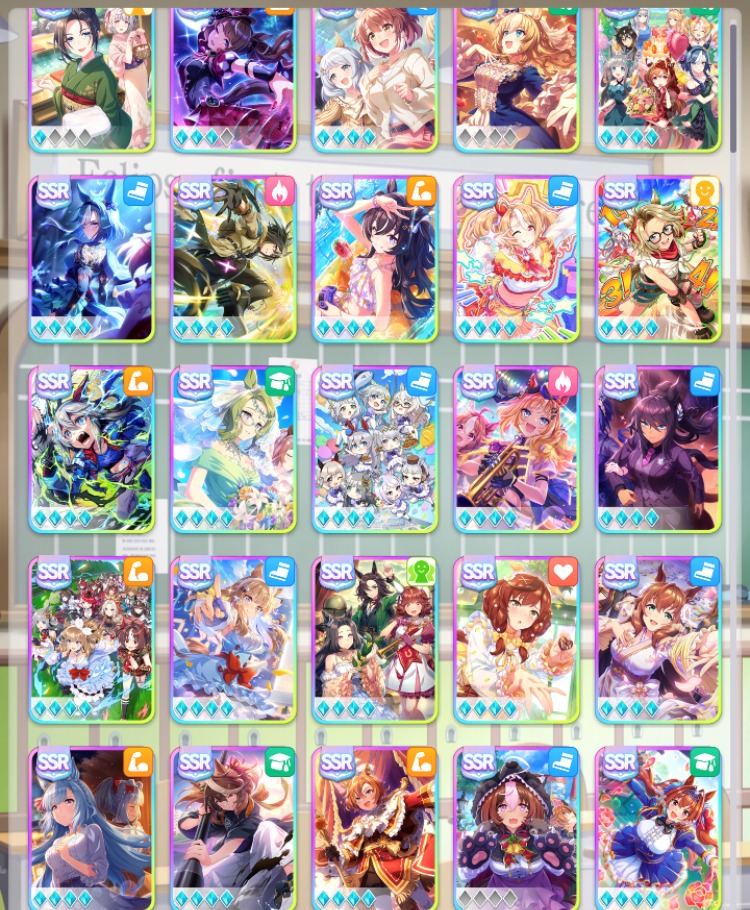The width and height of the screenshot is (750, 910).
Task: Open the SSR card with the heart stamina icon
Action: point(516,640)
